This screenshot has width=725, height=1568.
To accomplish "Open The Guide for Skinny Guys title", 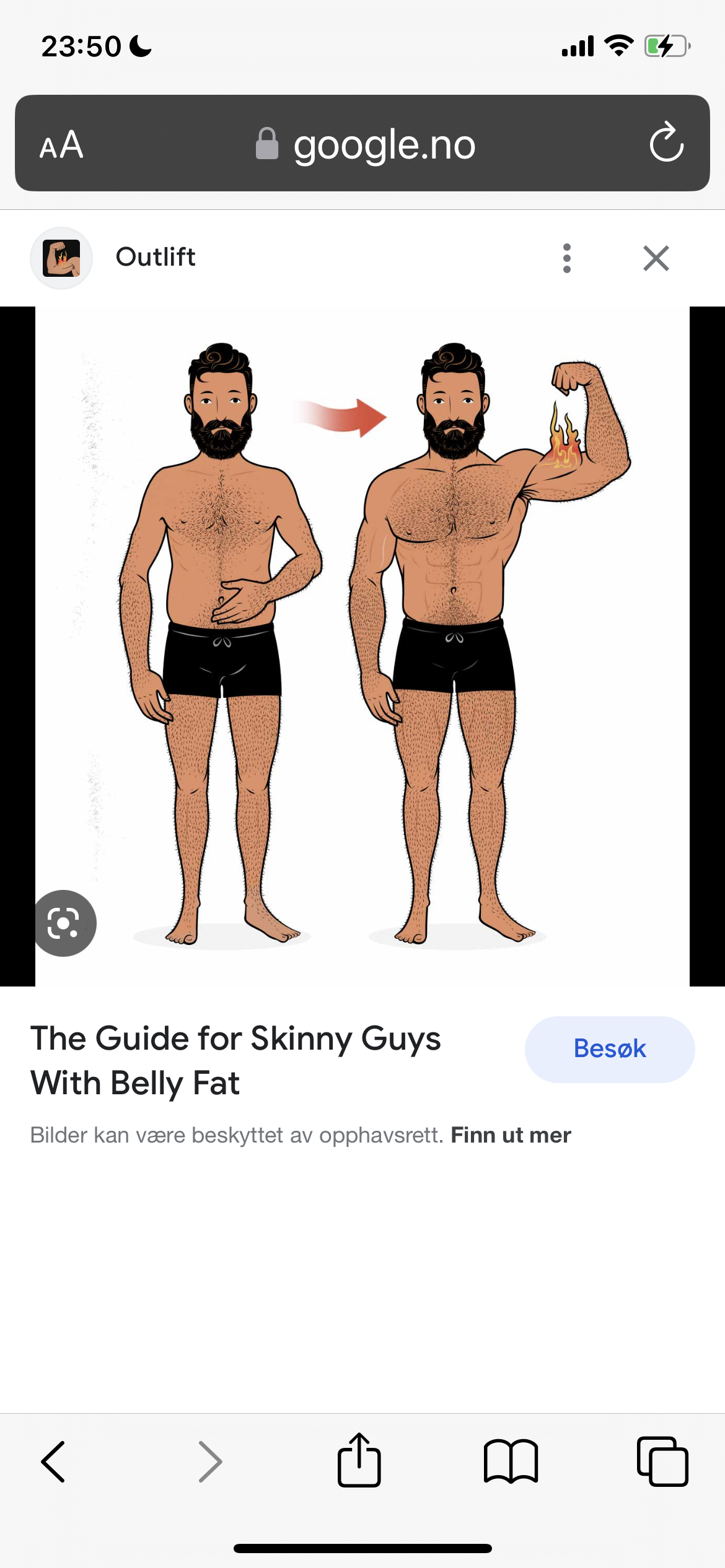I will [x=235, y=1061].
